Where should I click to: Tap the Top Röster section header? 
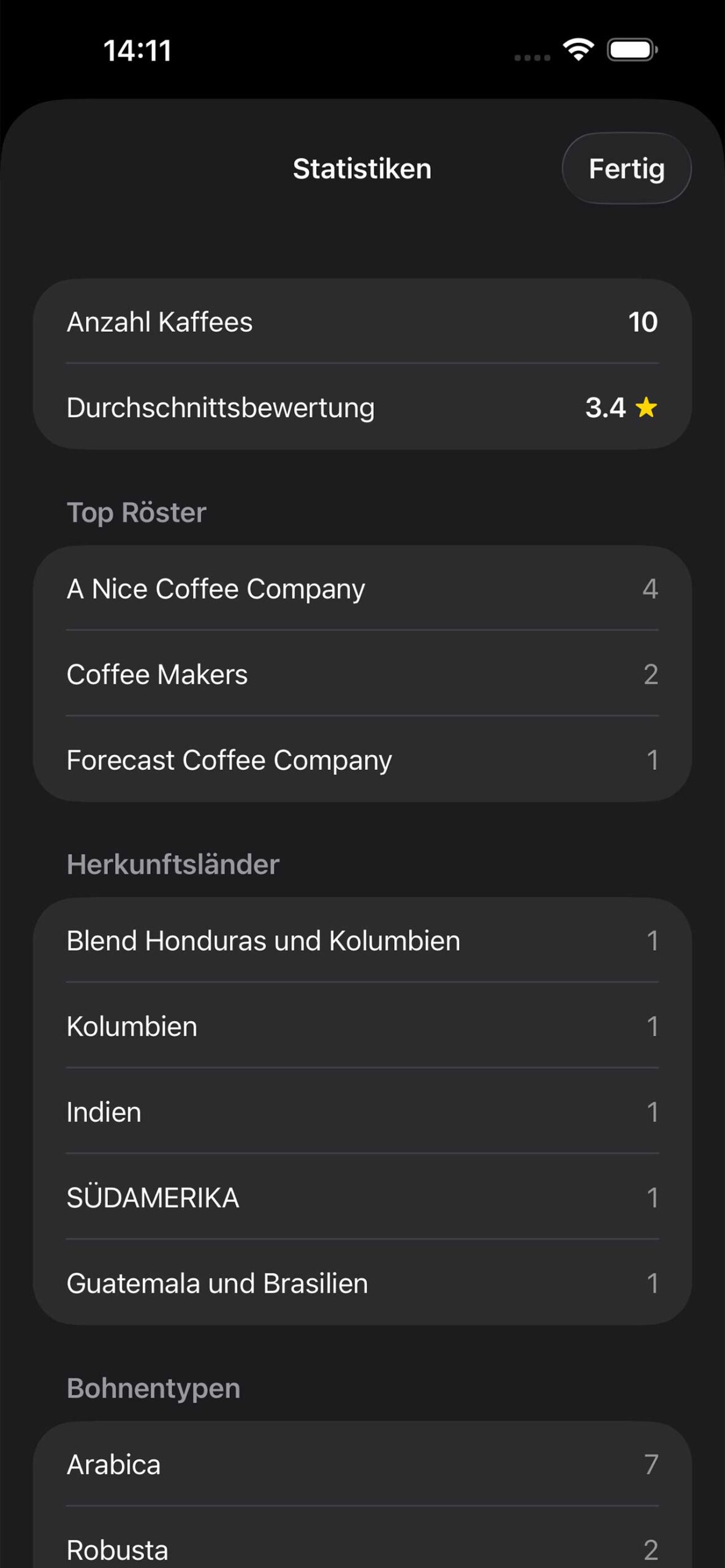[x=136, y=513]
